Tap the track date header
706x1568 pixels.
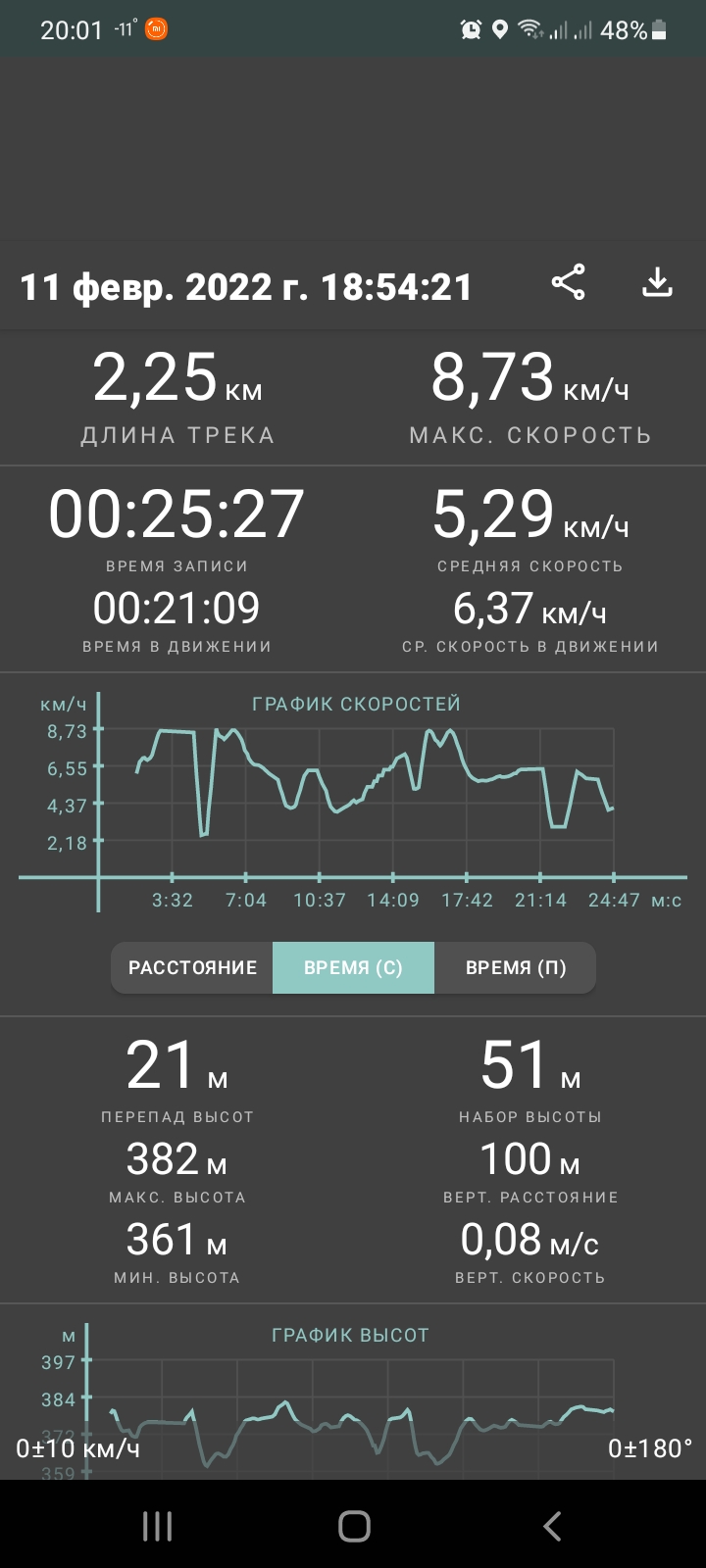pos(245,286)
